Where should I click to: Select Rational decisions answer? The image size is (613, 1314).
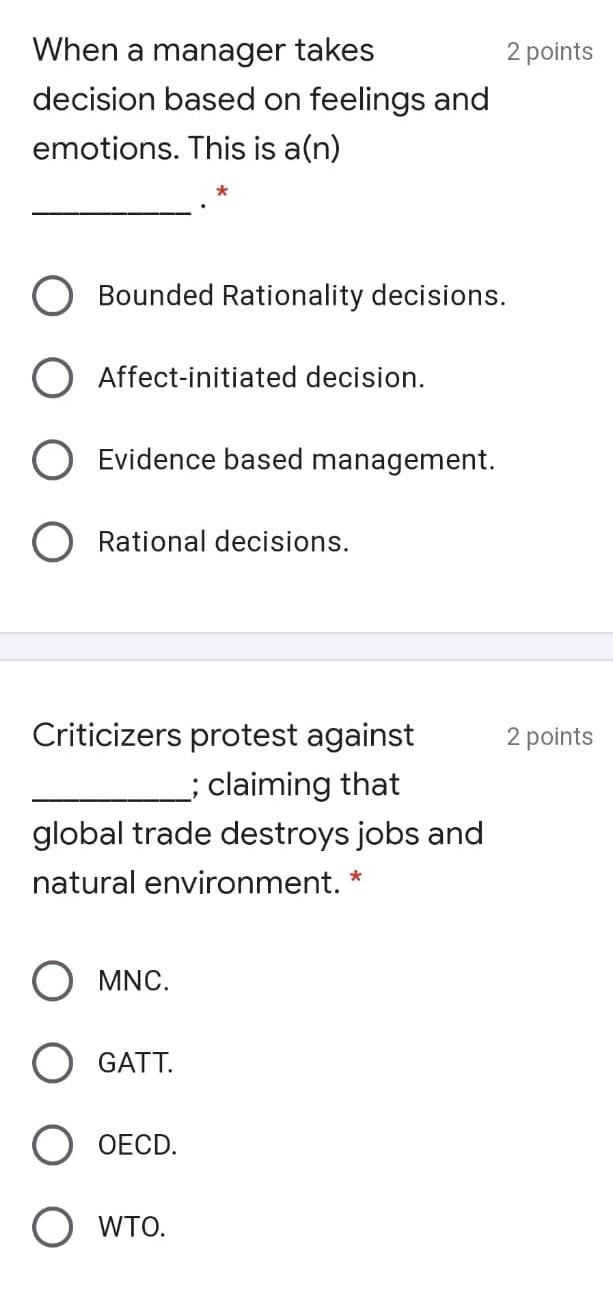pos(52,543)
